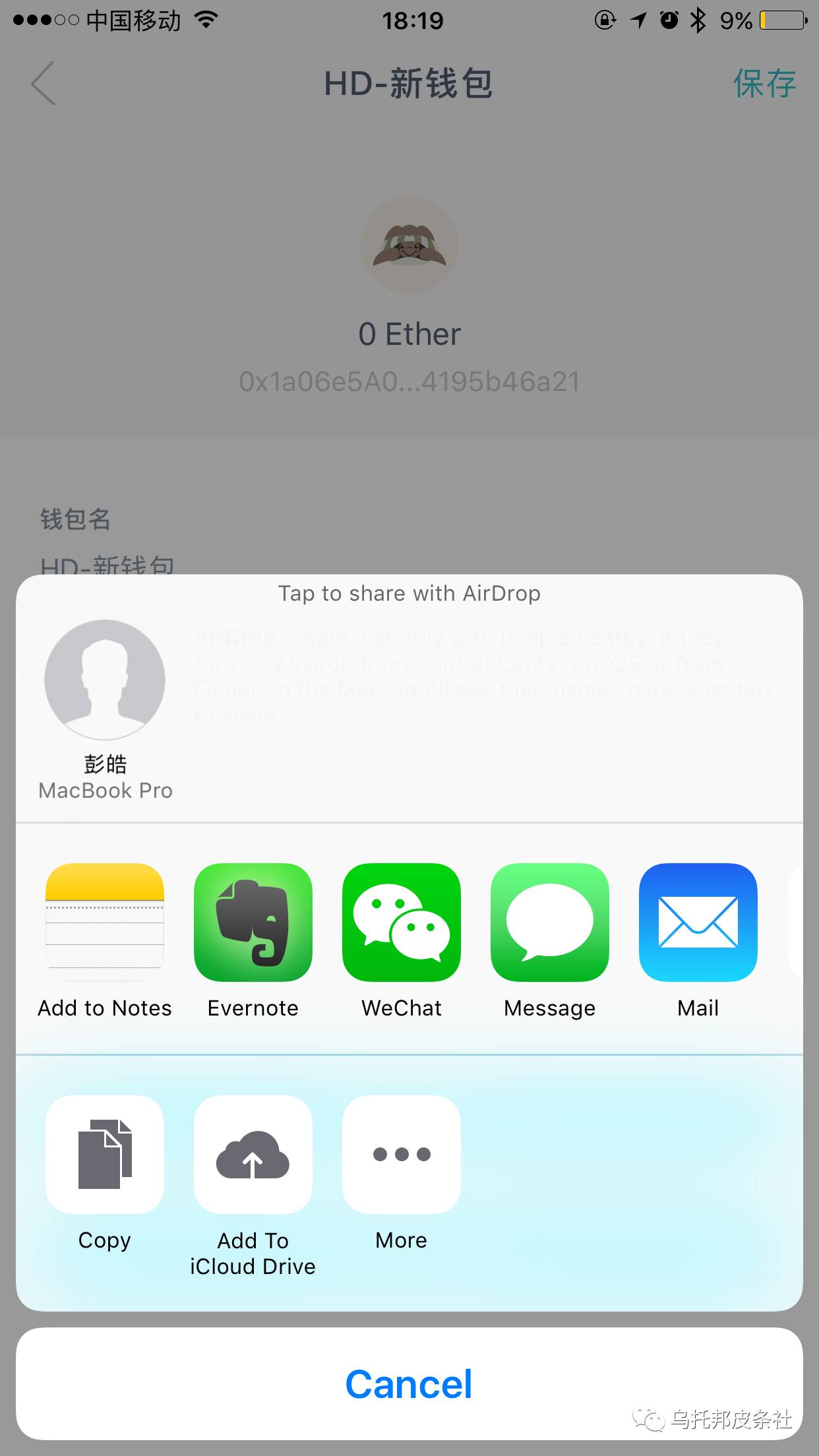Go back with the left chevron
819x1456 pixels.
click(41, 84)
